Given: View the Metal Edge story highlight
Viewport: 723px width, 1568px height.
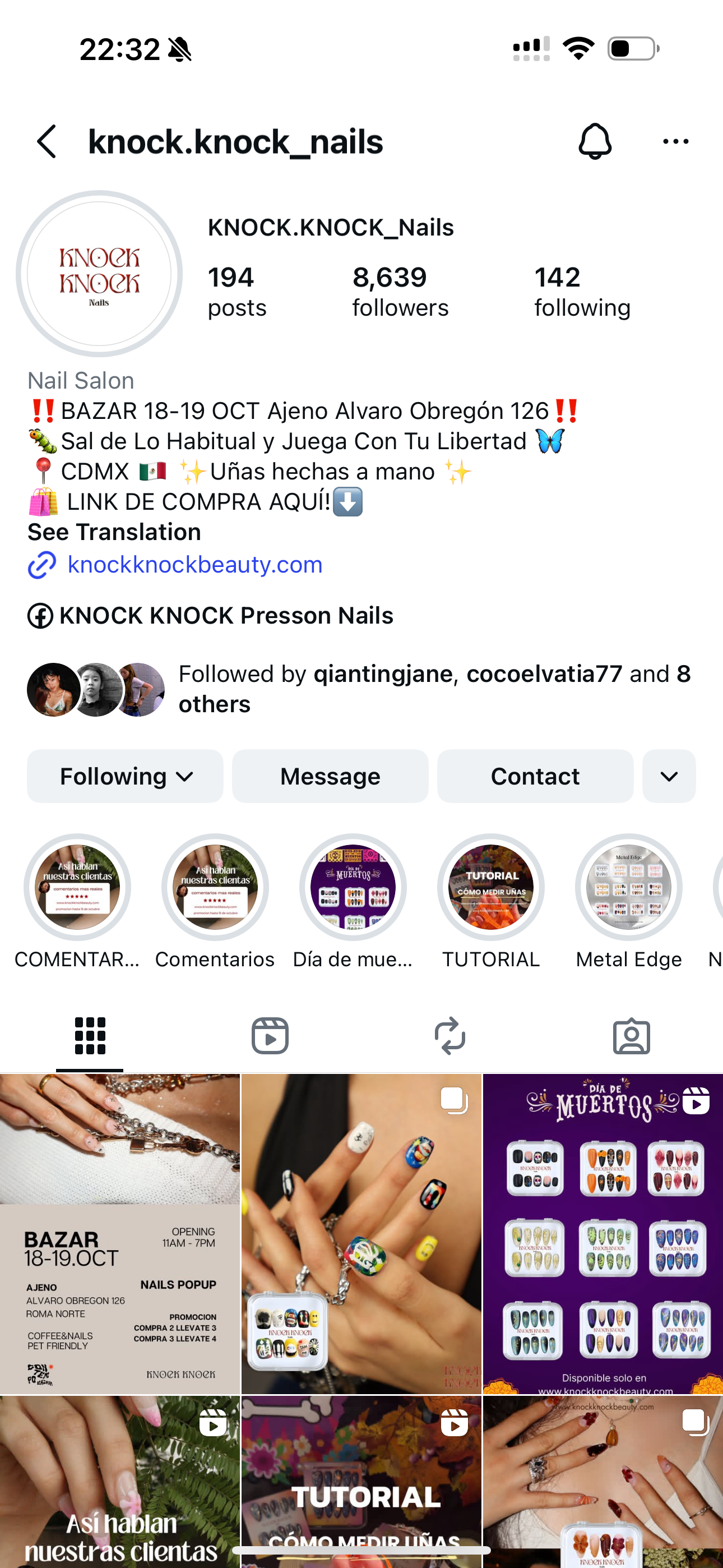Looking at the screenshot, I should click(x=628, y=887).
